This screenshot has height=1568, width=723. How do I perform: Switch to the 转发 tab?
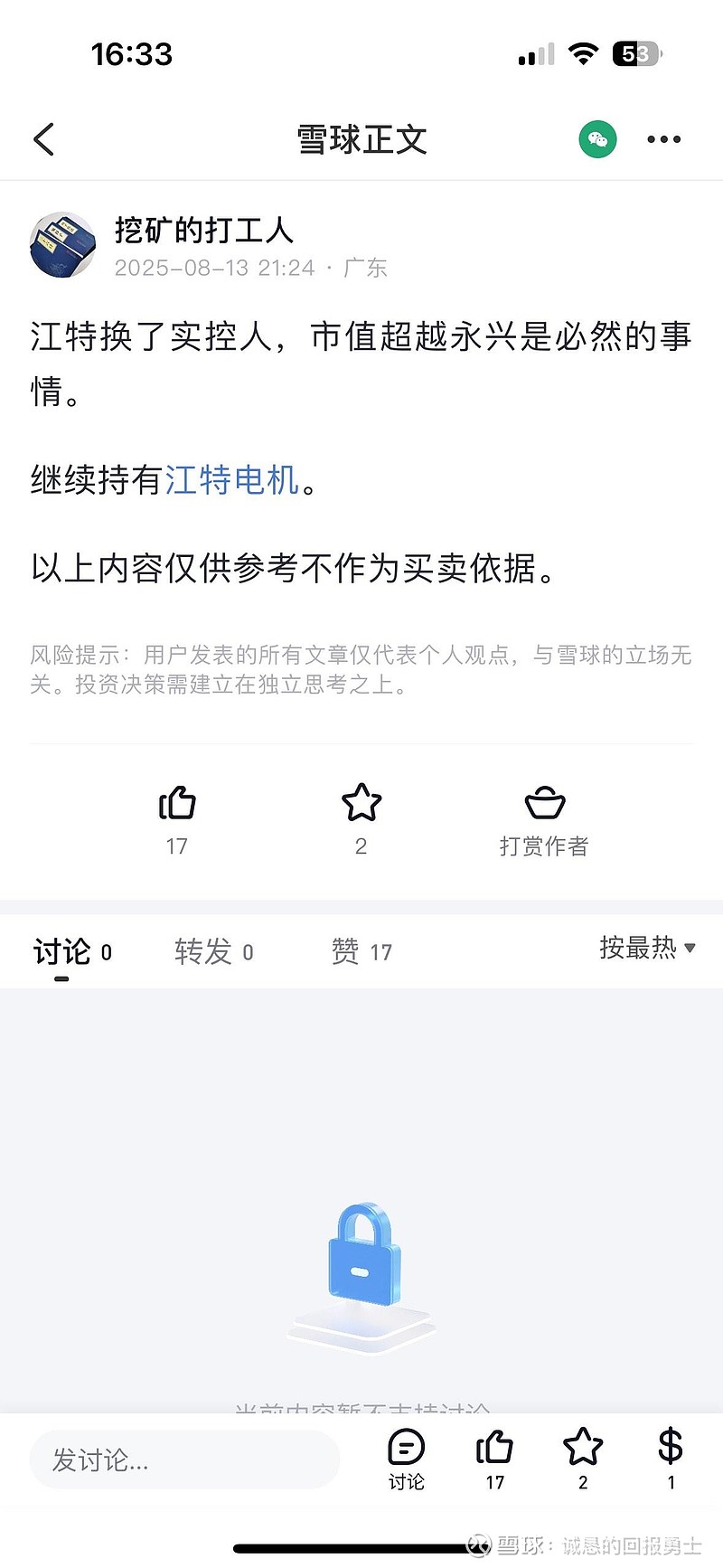(x=214, y=952)
